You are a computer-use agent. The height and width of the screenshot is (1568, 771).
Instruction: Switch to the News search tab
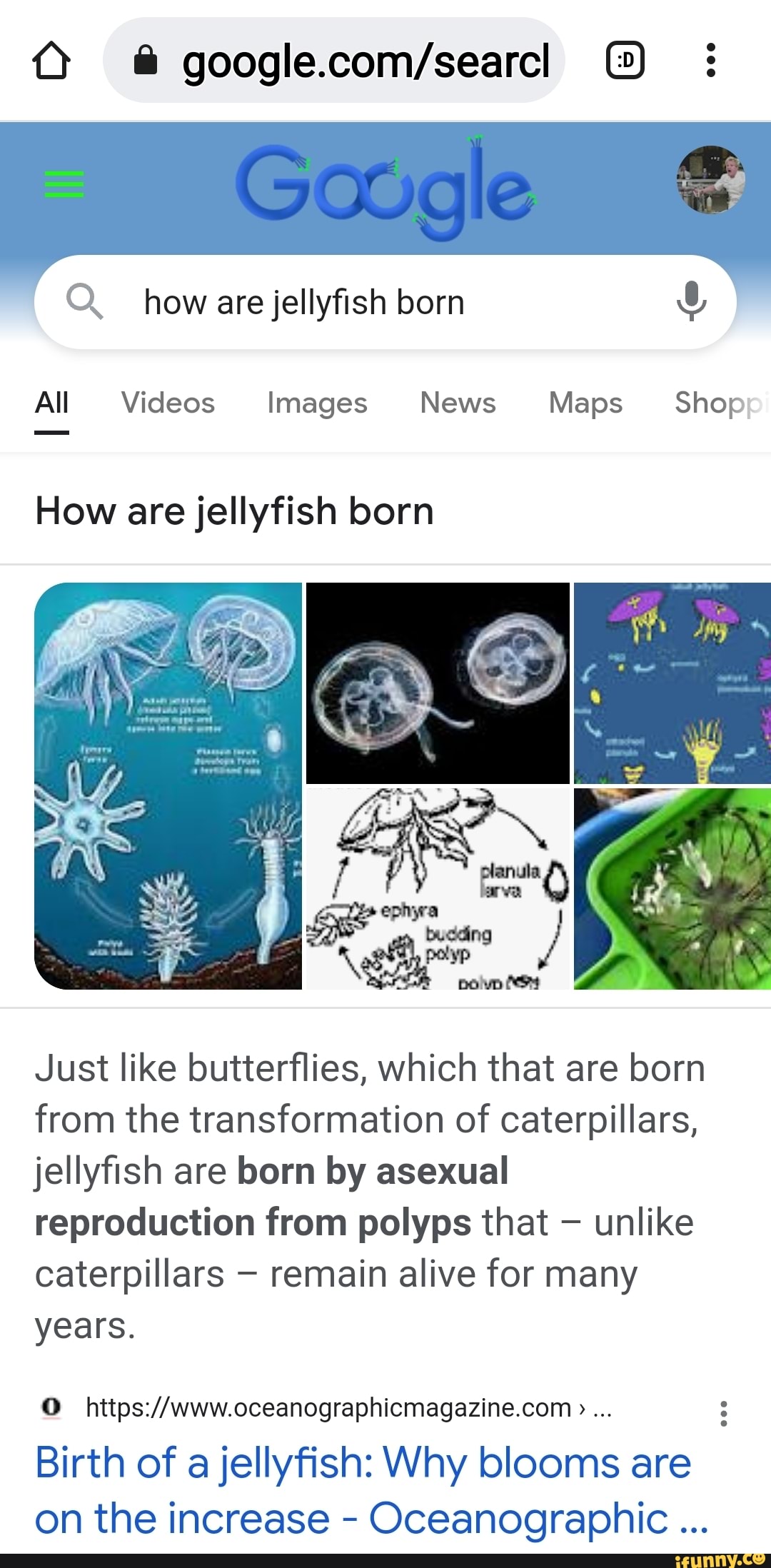tap(457, 403)
